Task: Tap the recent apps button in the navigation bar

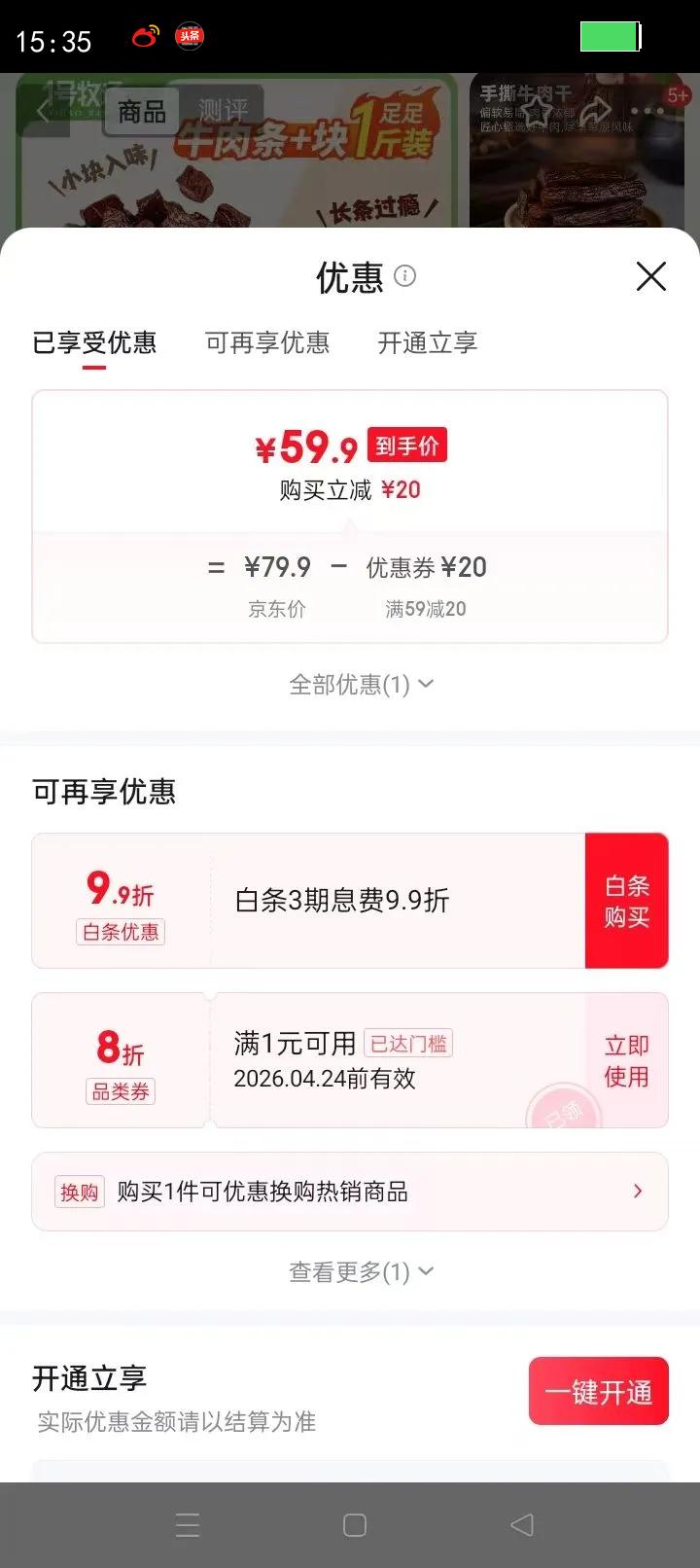Action: (x=188, y=1525)
